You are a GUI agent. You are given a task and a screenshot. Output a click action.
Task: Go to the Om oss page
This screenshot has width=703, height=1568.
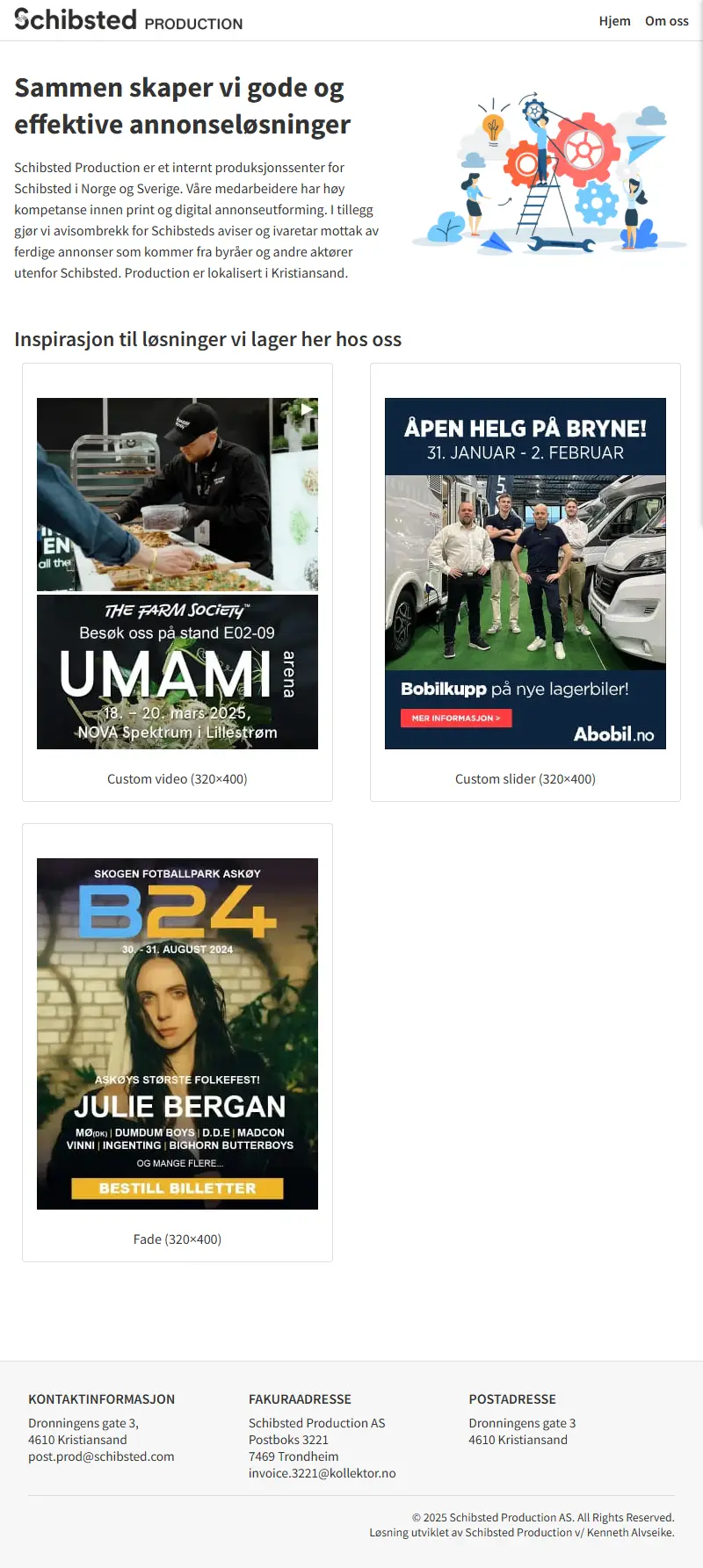point(666,21)
